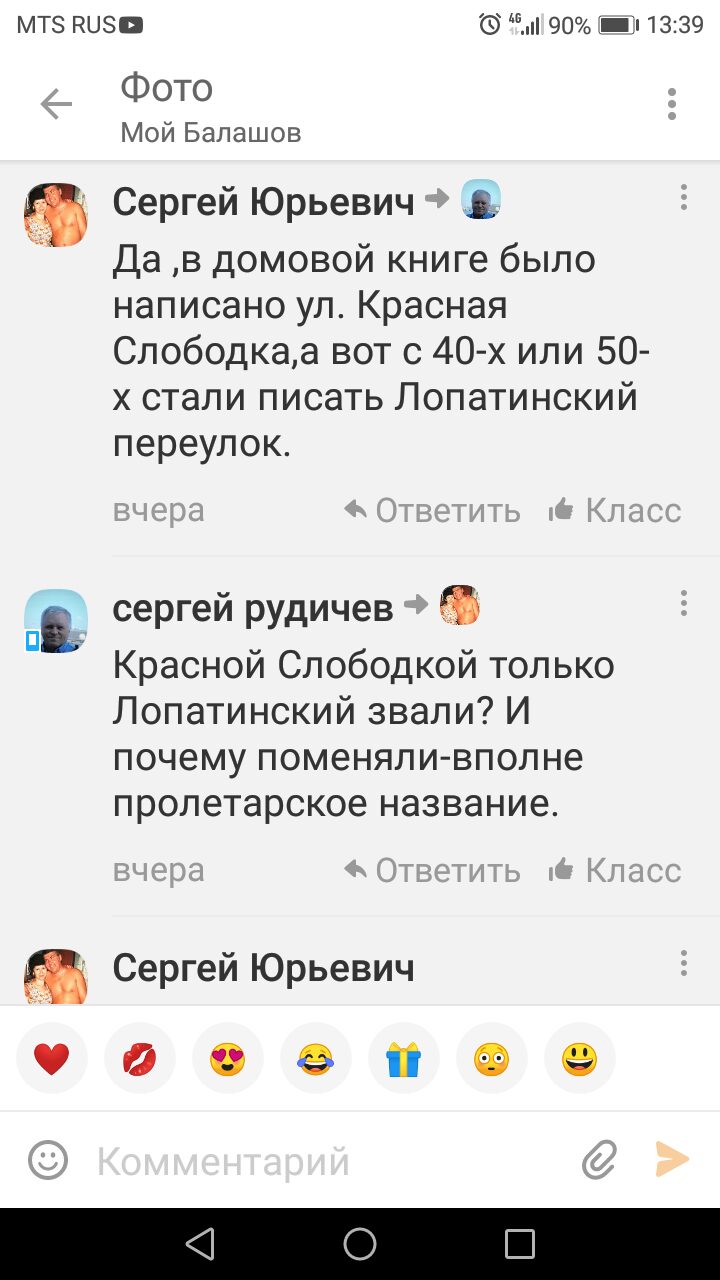
Task: Send the blushing surprised emoji
Action: [x=492, y=1058]
